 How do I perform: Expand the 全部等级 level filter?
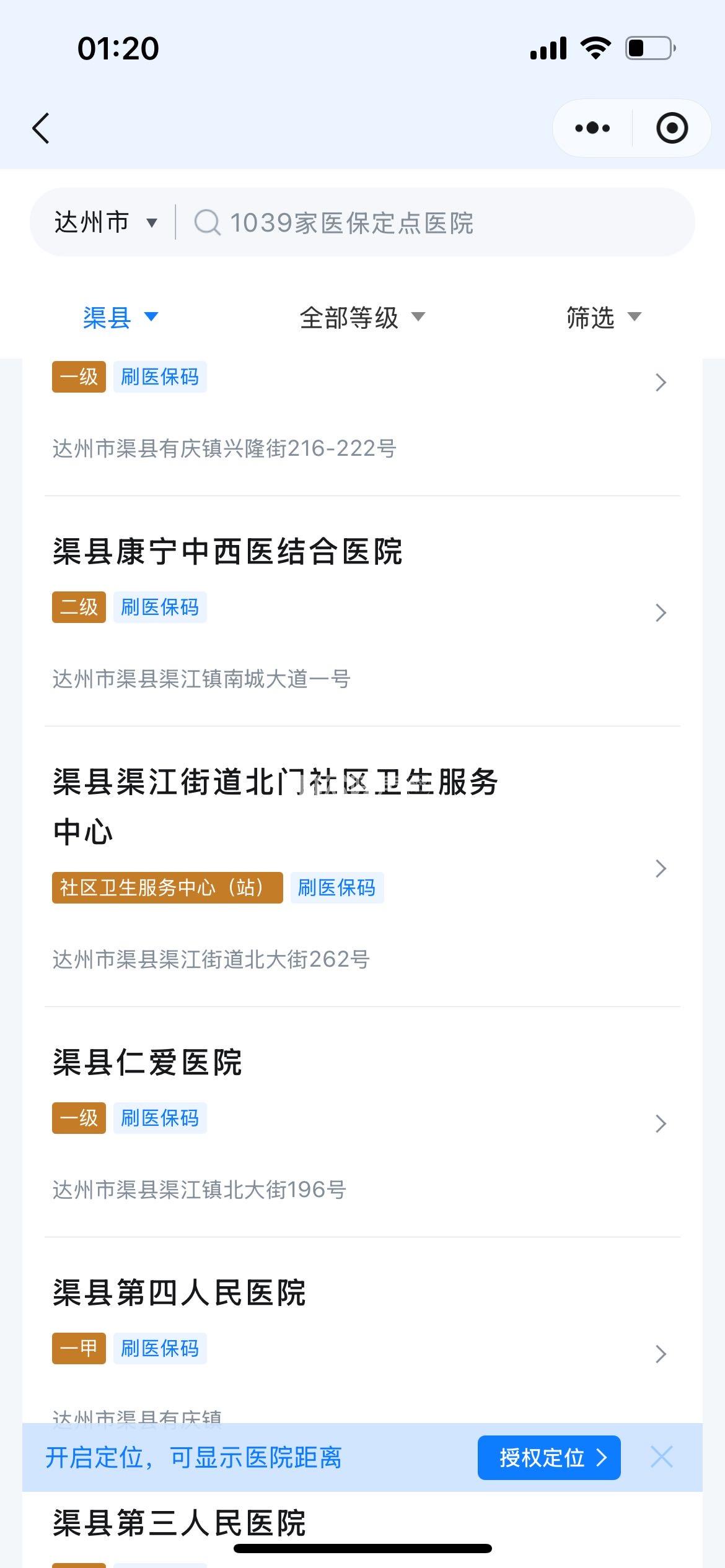click(x=362, y=318)
